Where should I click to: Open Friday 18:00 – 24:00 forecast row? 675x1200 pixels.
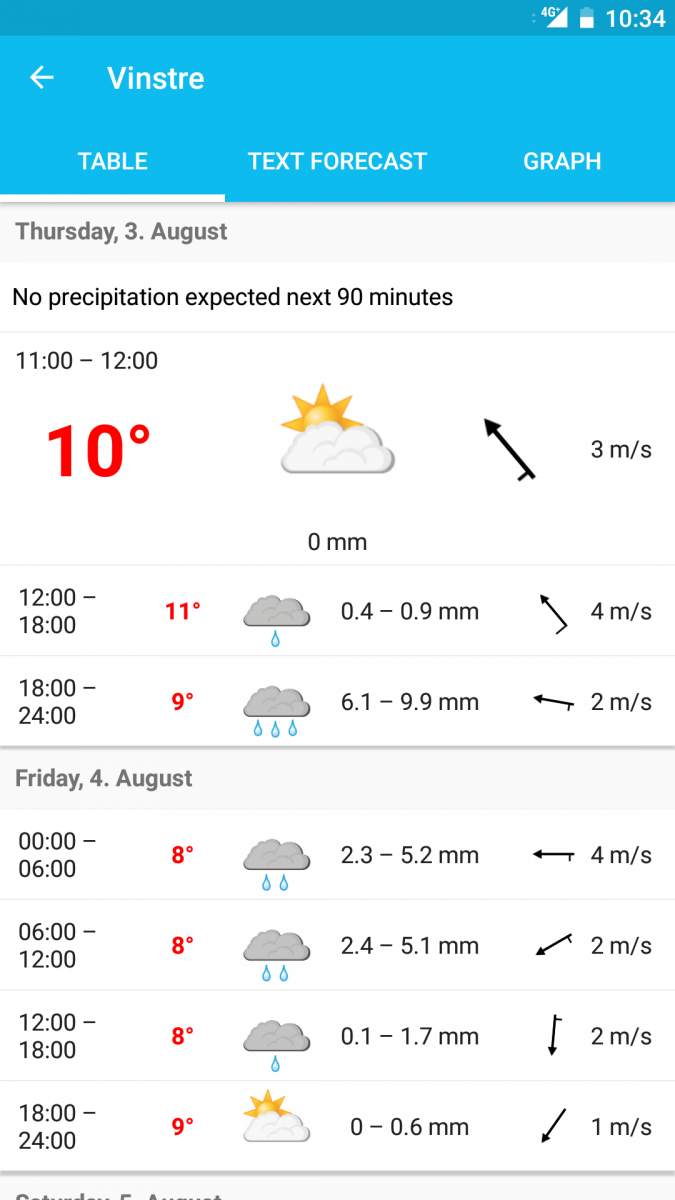tap(337, 1127)
